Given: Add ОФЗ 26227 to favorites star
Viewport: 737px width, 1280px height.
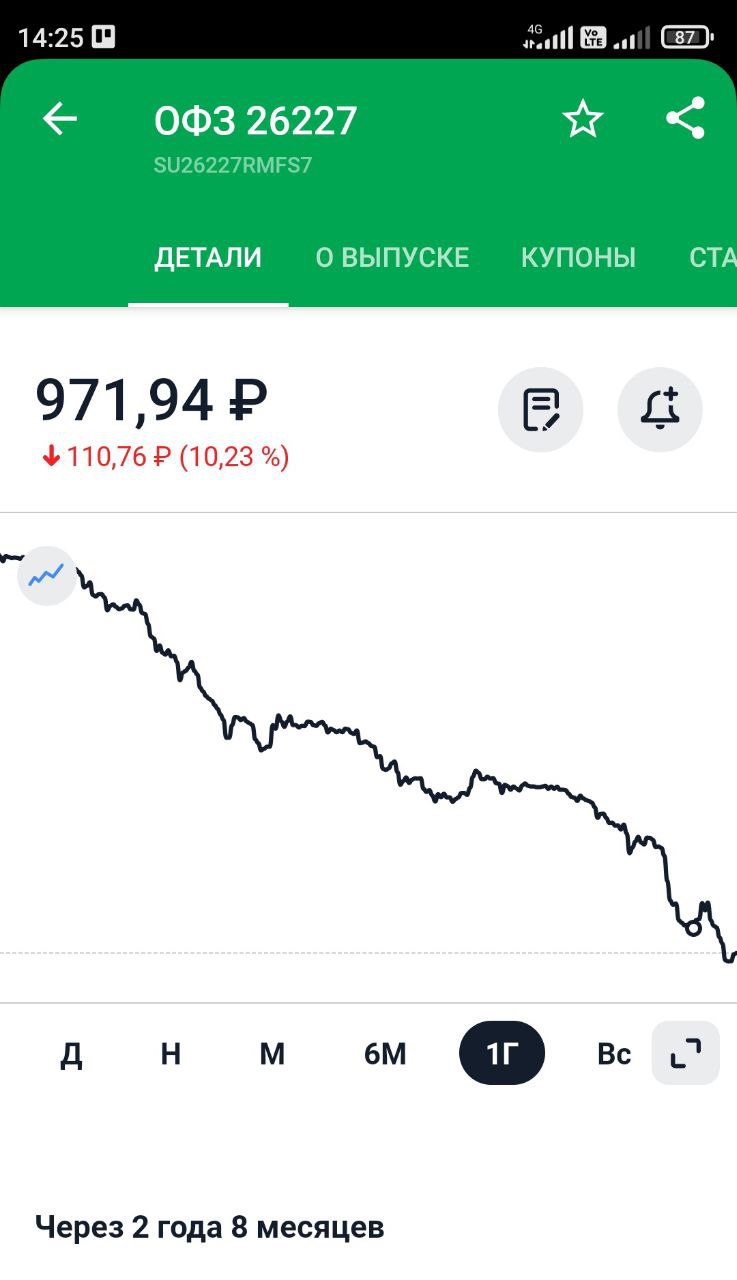Looking at the screenshot, I should (583, 120).
